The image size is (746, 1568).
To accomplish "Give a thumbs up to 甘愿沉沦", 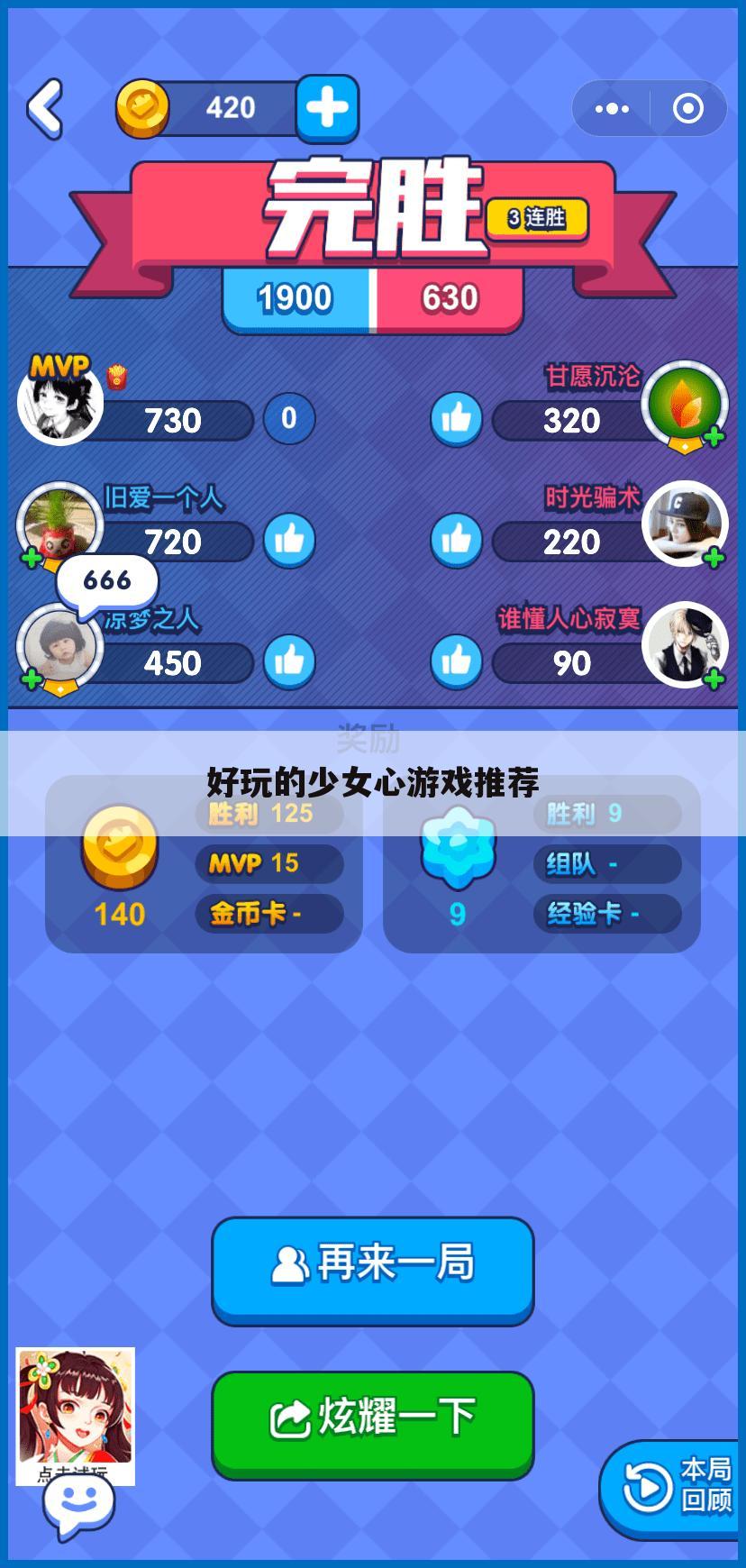I will point(456,419).
